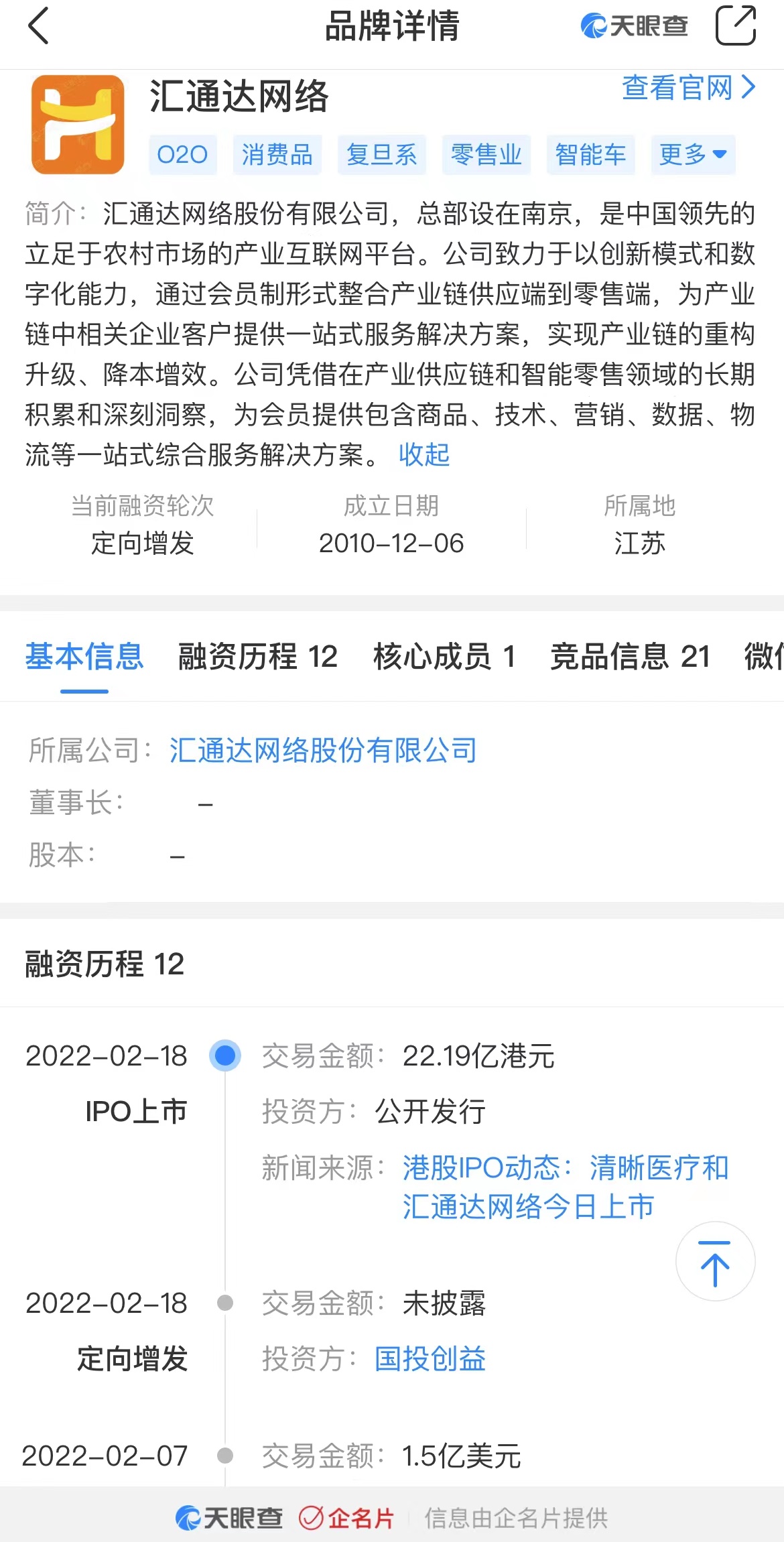Open 汇通达网络股份有限公司 company link
Viewport: 784px width, 1542px height.
click(323, 750)
